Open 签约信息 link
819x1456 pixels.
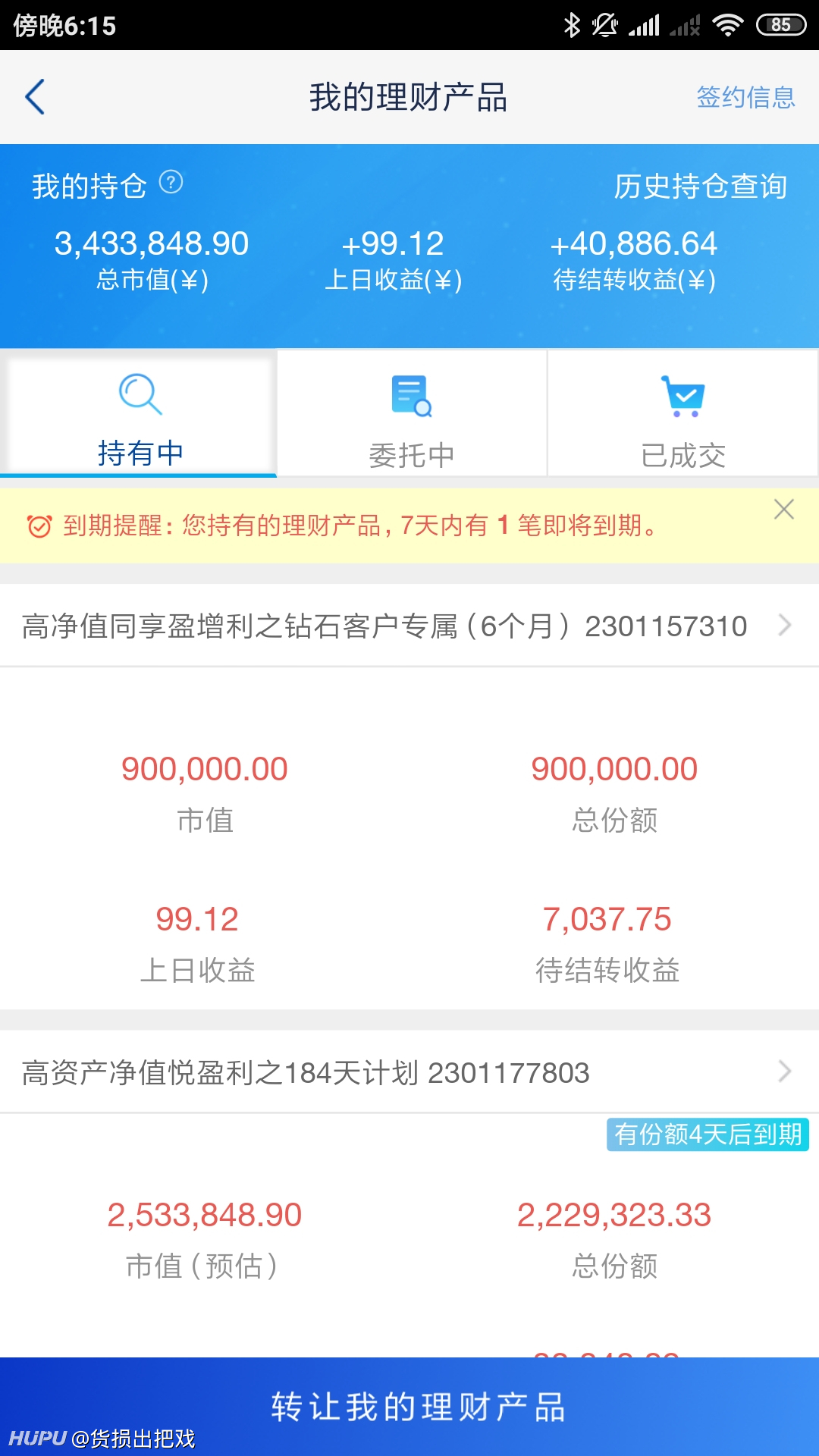coord(745,97)
